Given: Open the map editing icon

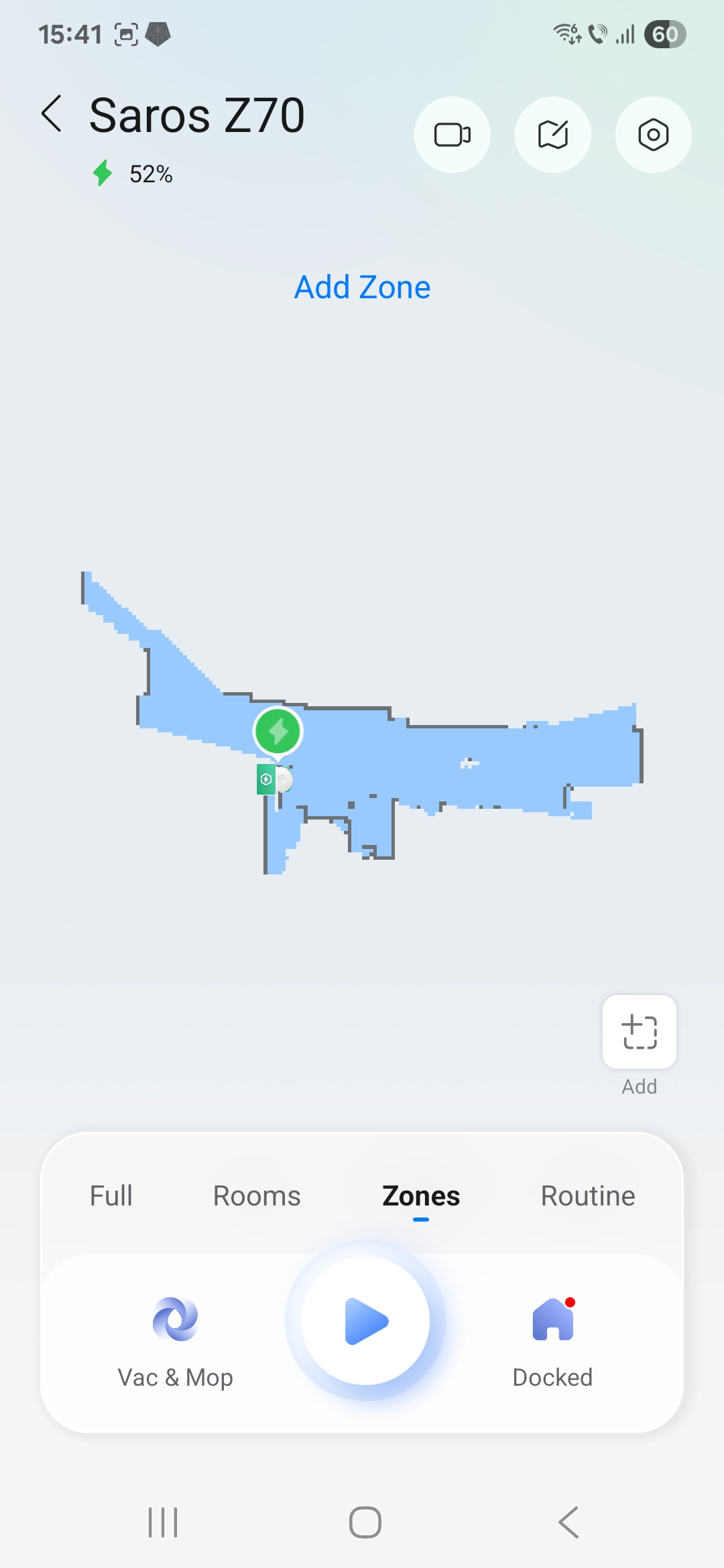Looking at the screenshot, I should [553, 135].
